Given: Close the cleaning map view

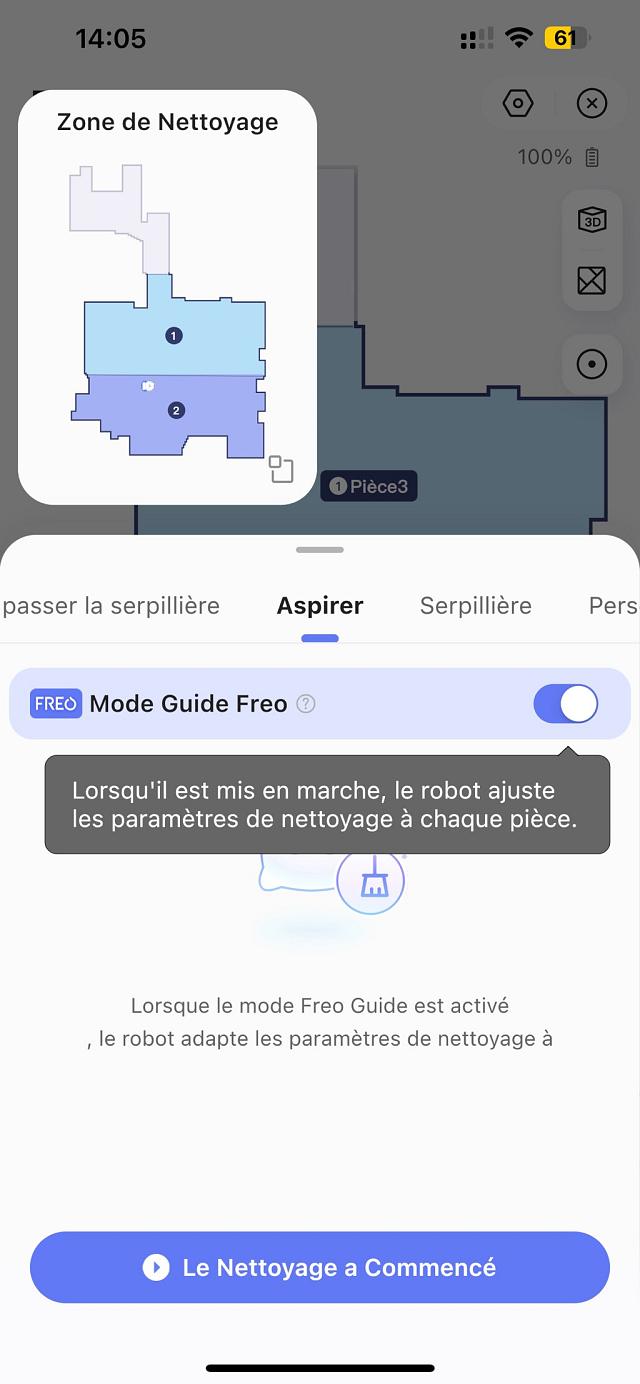Looking at the screenshot, I should click(x=592, y=103).
